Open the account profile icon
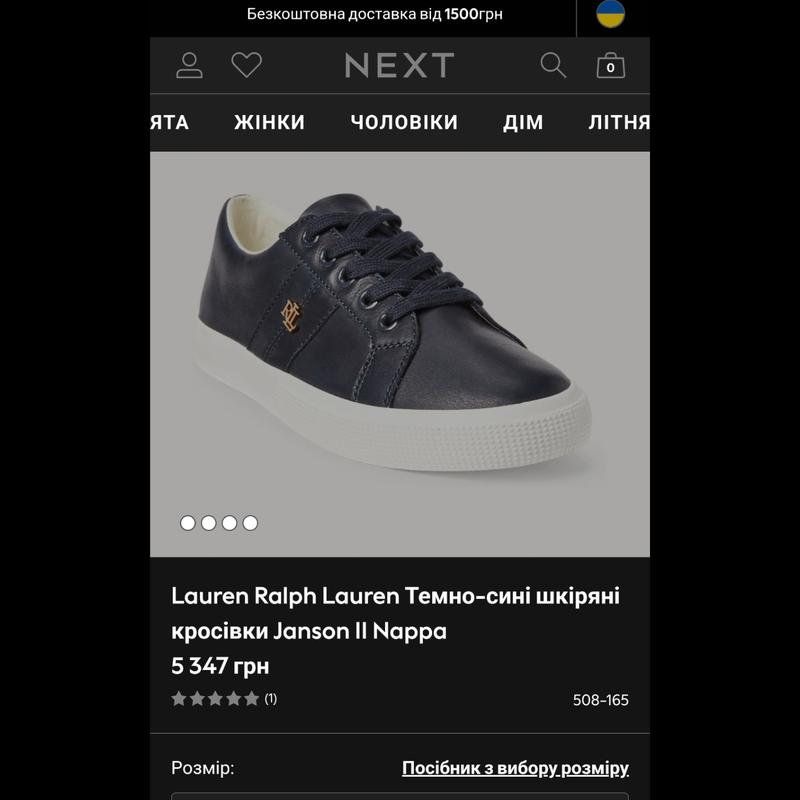 click(x=189, y=66)
